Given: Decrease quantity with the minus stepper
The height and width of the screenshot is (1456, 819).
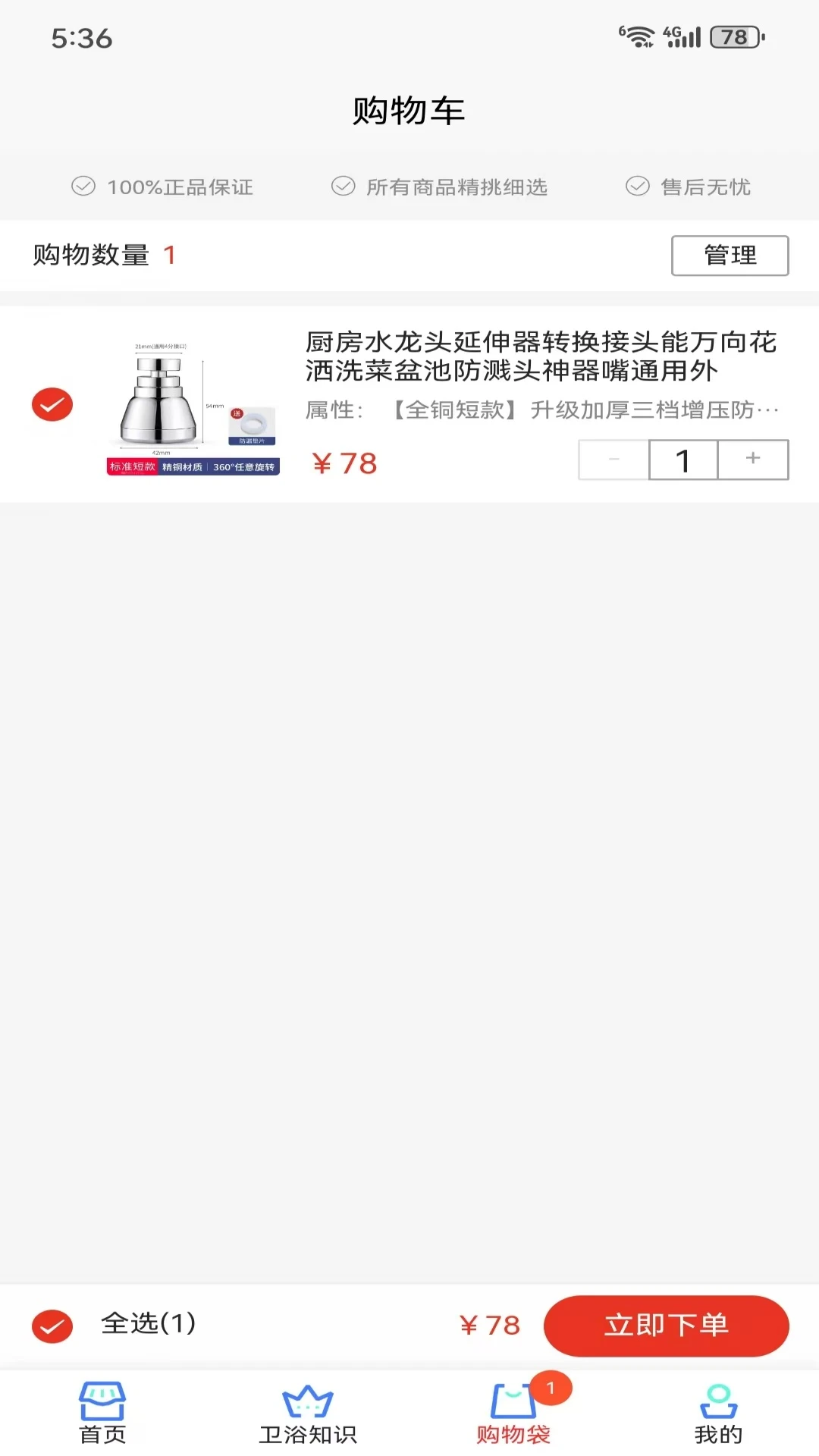Looking at the screenshot, I should pos(613,459).
